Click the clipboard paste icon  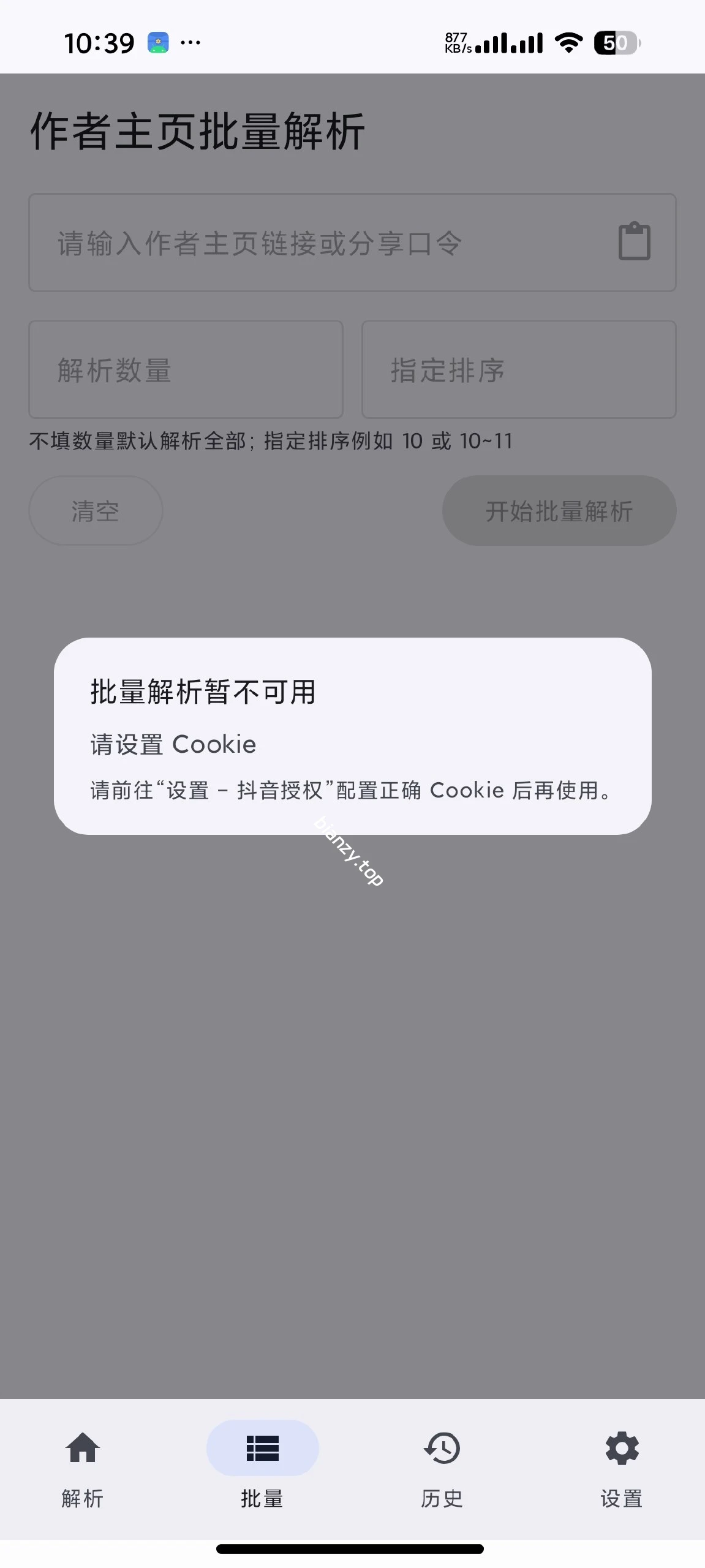tap(633, 241)
